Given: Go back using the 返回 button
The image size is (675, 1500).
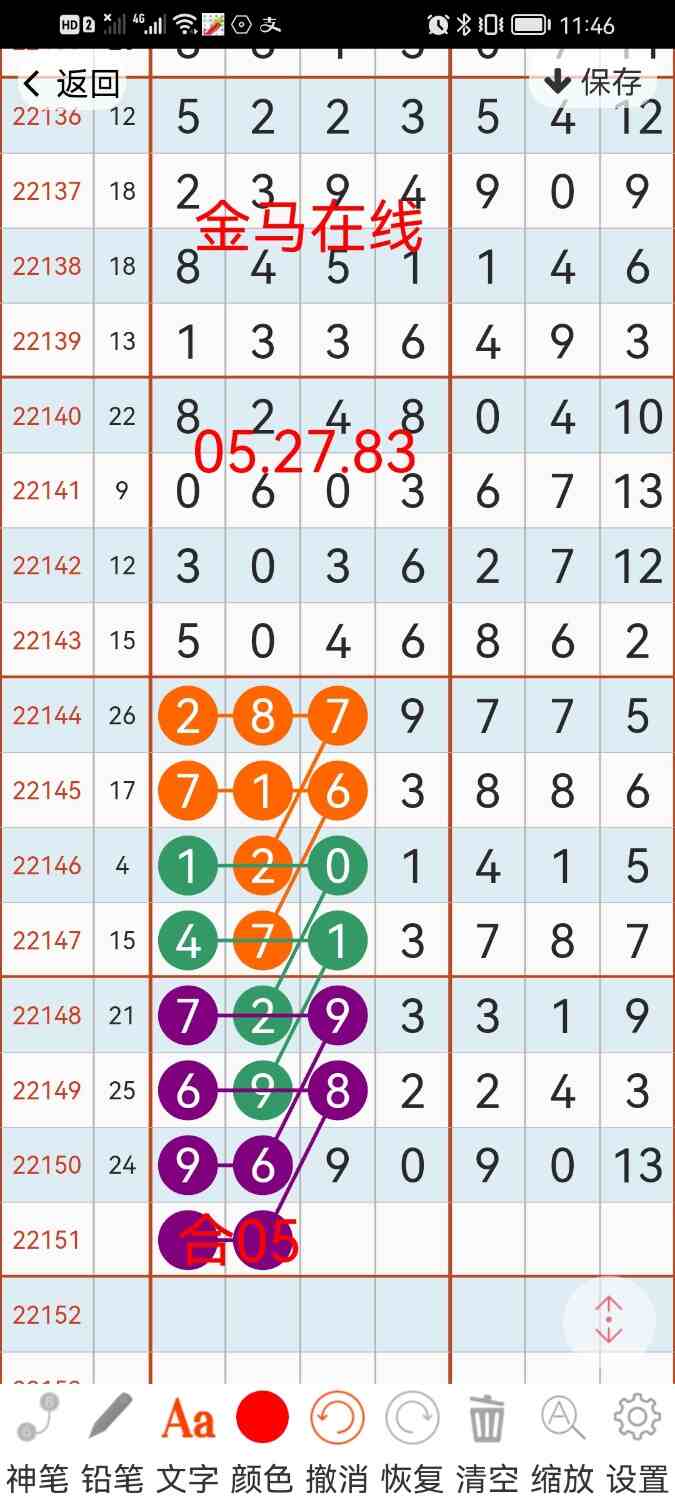Looking at the screenshot, I should coord(72,84).
